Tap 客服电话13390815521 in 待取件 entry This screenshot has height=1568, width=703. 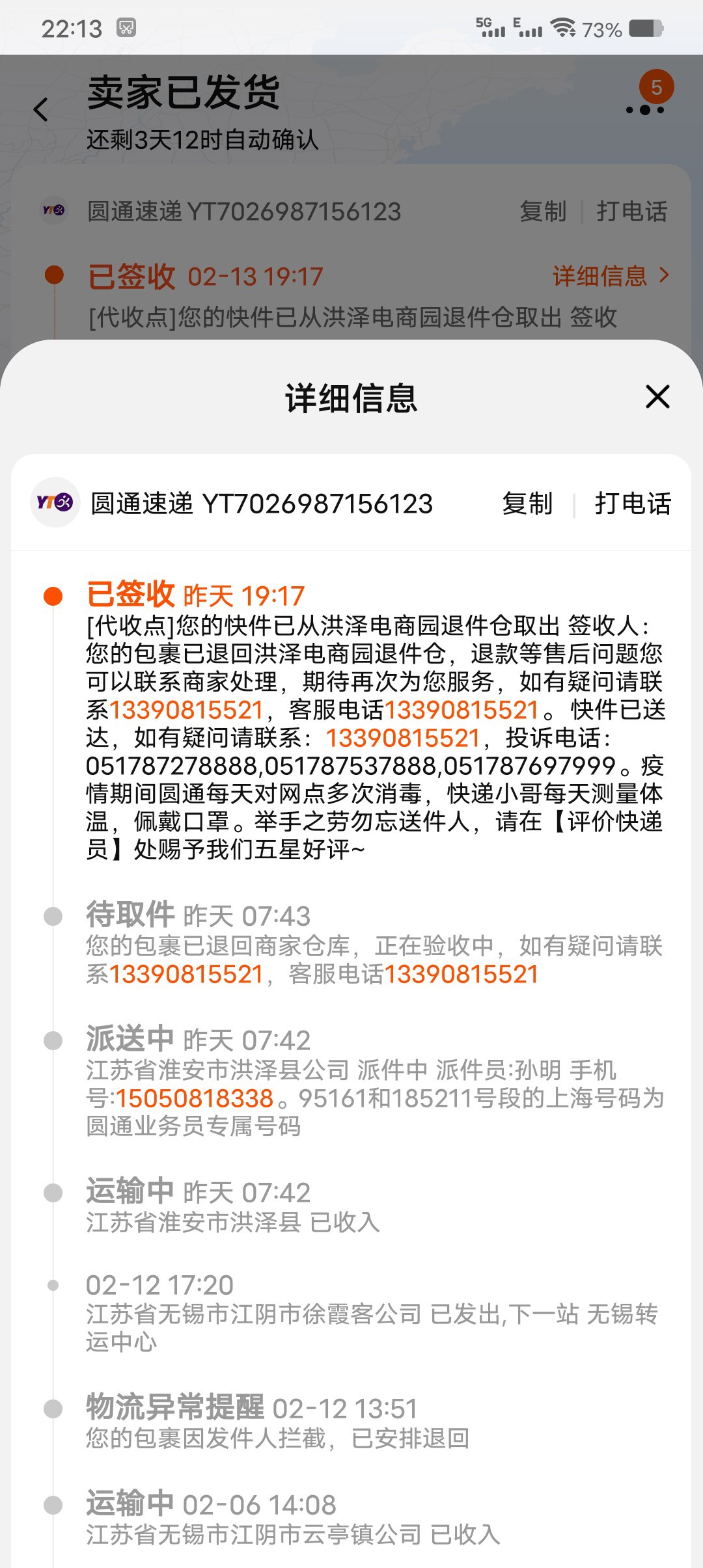(x=461, y=974)
